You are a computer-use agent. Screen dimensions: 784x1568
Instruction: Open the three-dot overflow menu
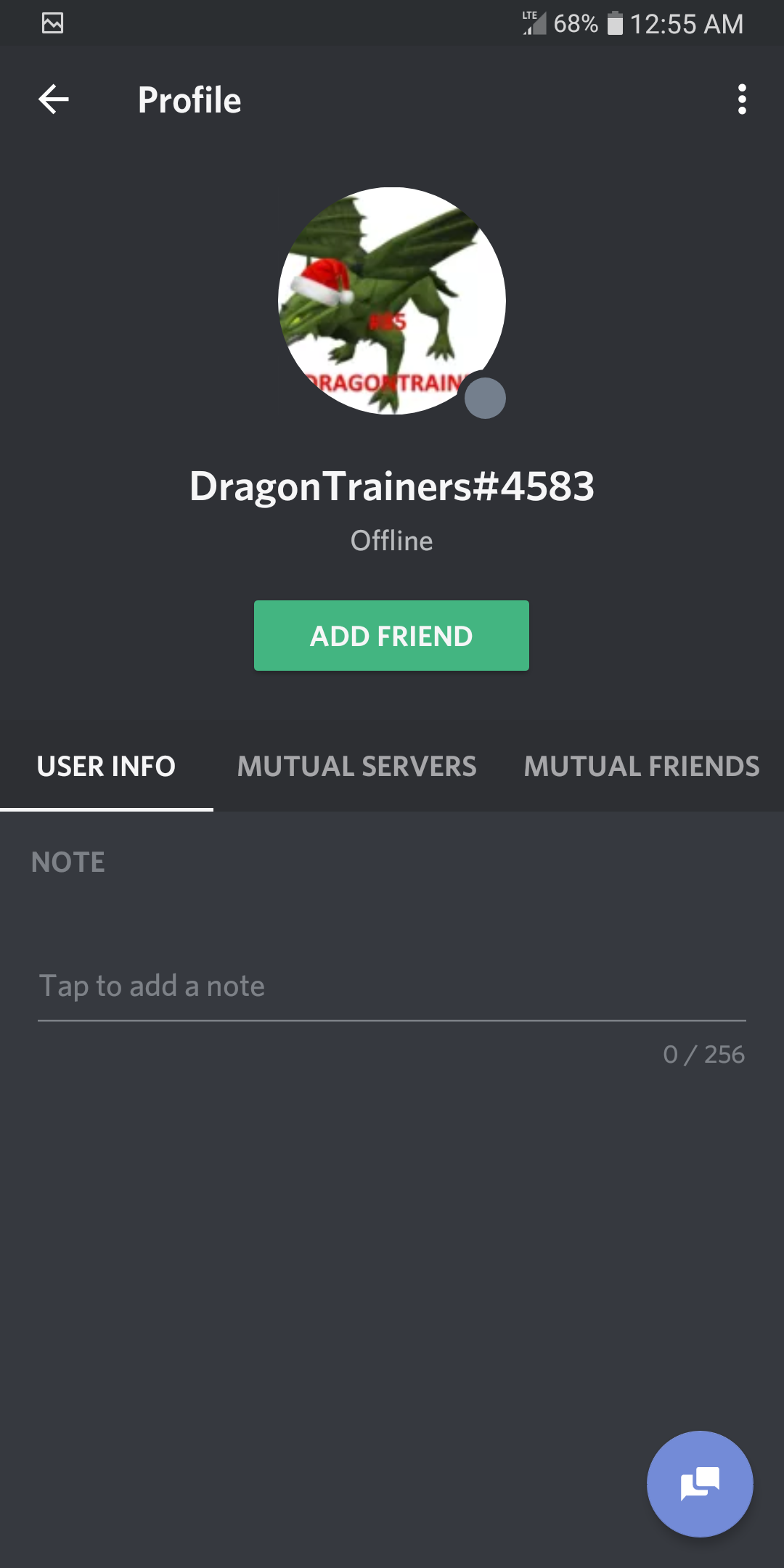[741, 99]
